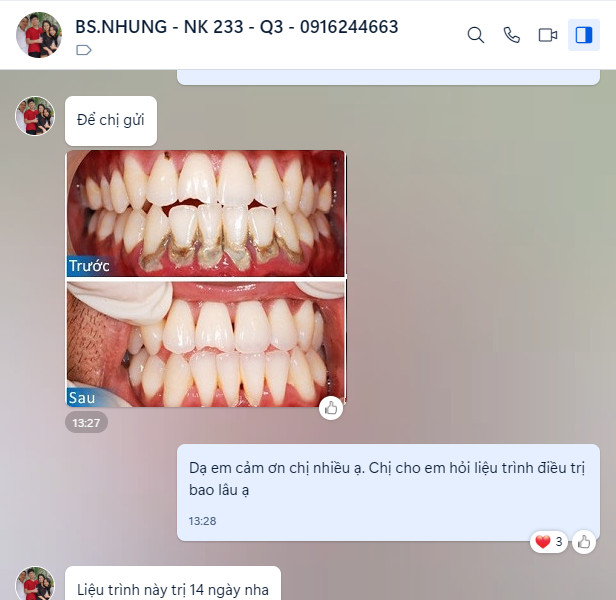This screenshot has height=600, width=616.
Task: Like the teeth photo message
Action: pyautogui.click(x=331, y=407)
